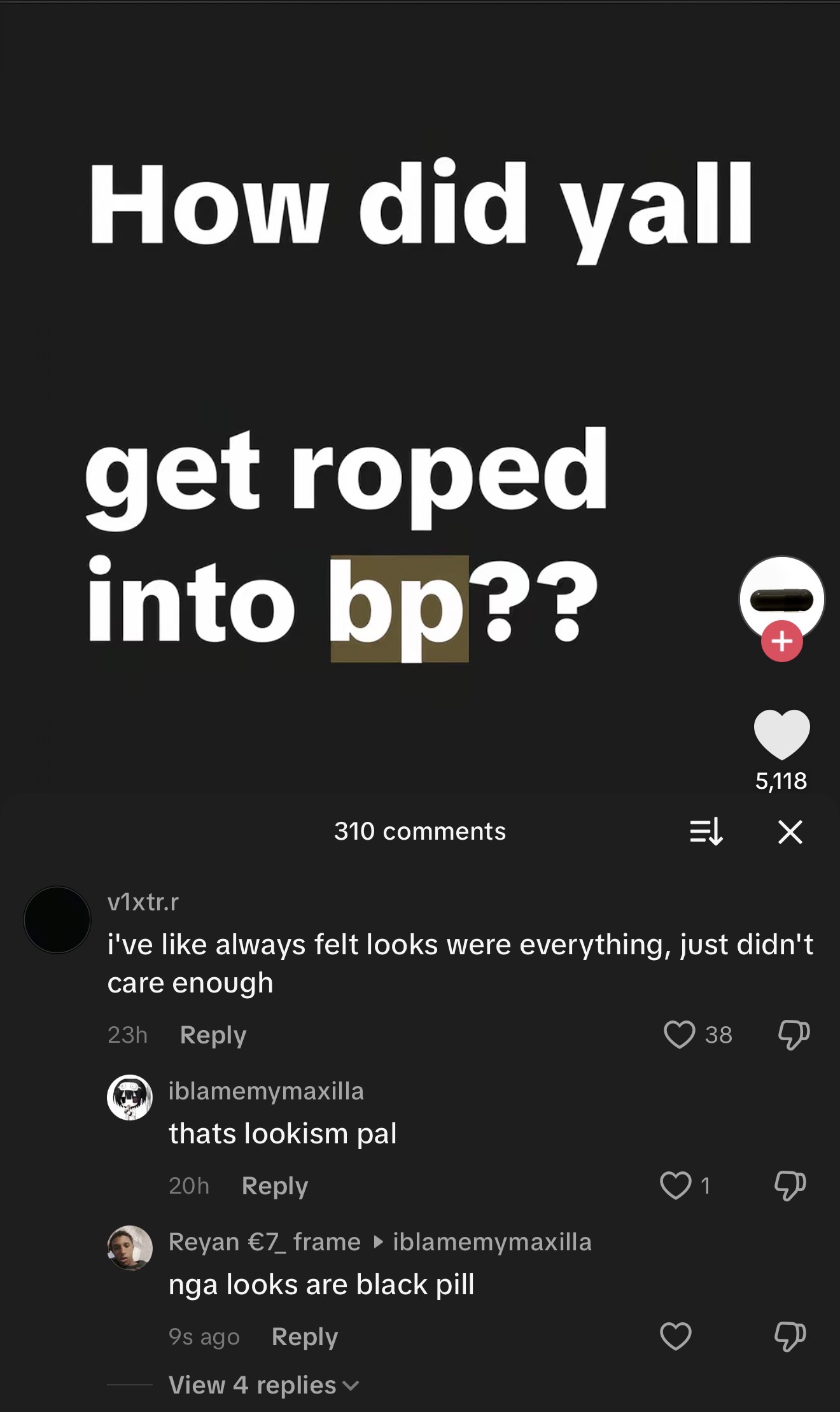The height and width of the screenshot is (1412, 840).
Task: Open Reyan €7_ frame's profile avatar
Action: click(x=130, y=1248)
